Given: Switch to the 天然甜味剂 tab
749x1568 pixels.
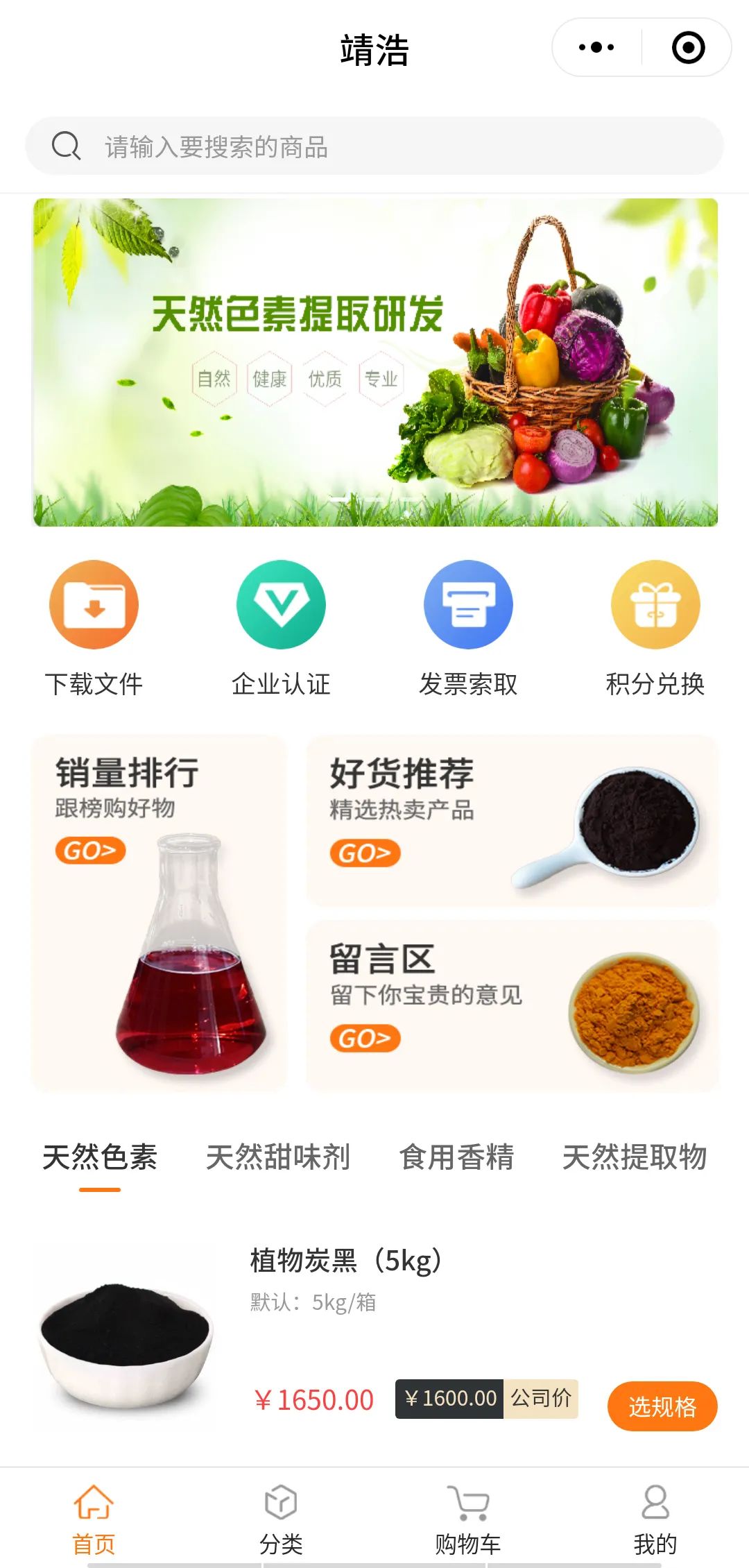Looking at the screenshot, I should point(278,1157).
